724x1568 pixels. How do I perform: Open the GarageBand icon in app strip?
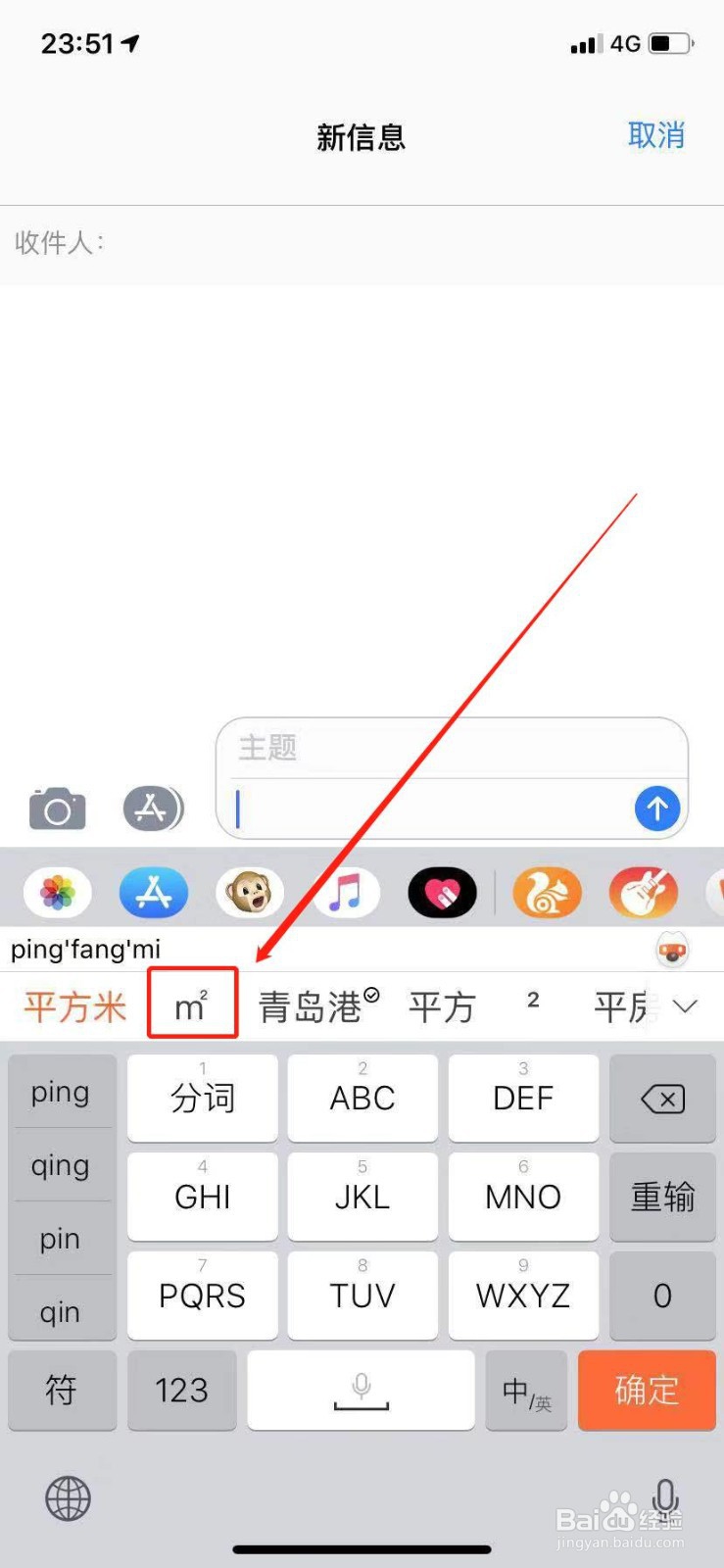pos(644,892)
